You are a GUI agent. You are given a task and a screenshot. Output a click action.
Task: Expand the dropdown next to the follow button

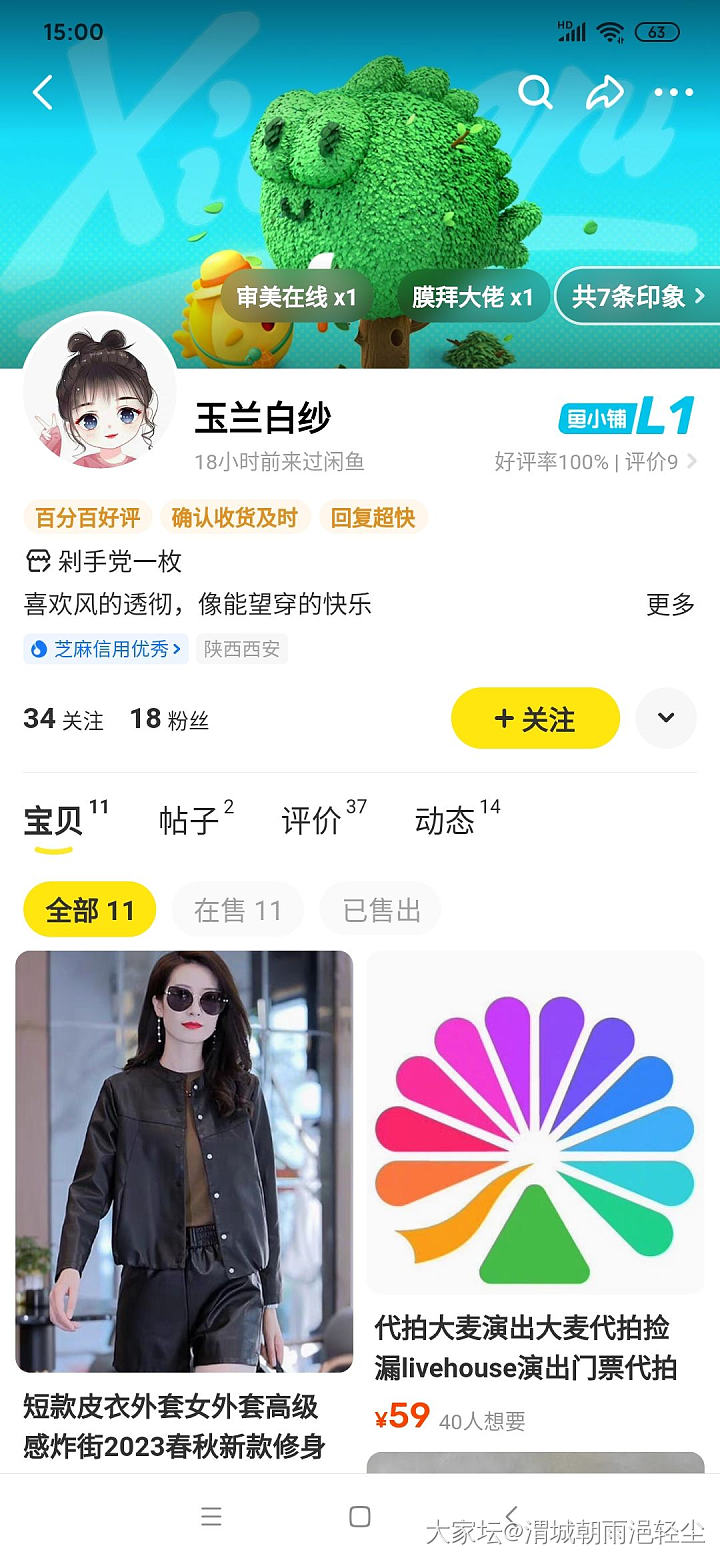pos(666,718)
